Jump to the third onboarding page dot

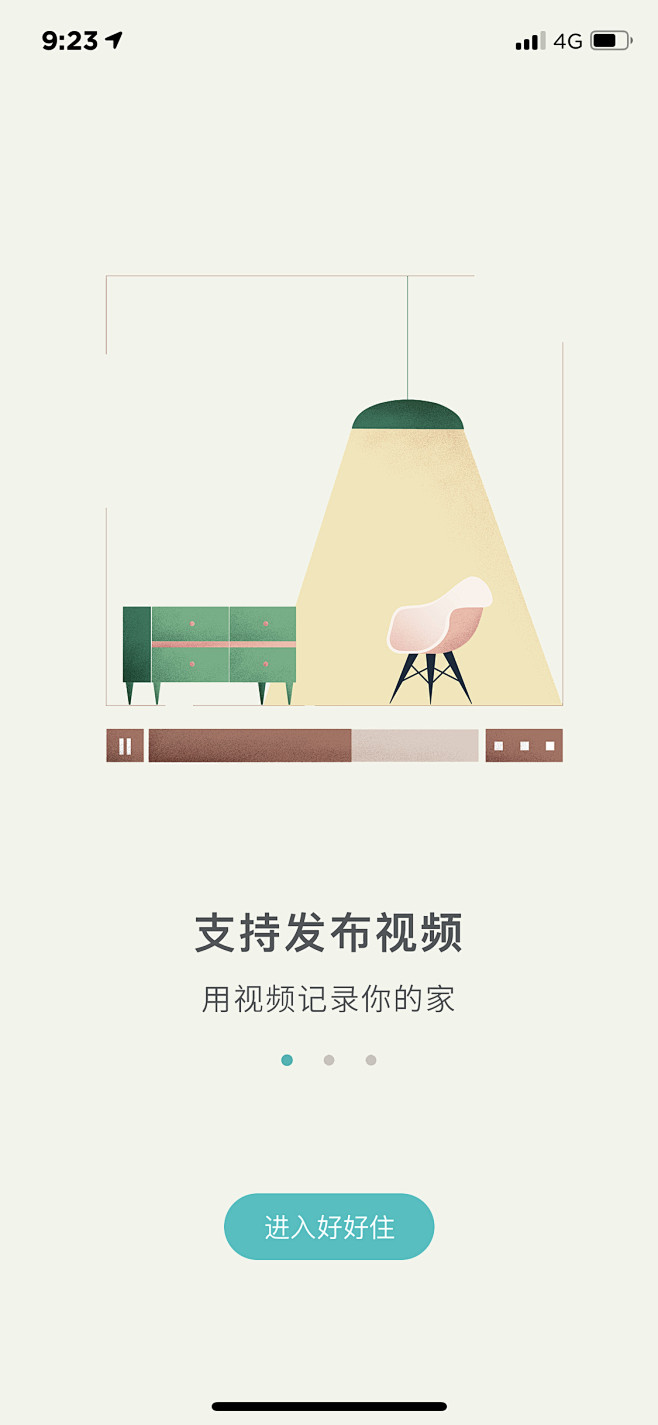coord(371,1060)
